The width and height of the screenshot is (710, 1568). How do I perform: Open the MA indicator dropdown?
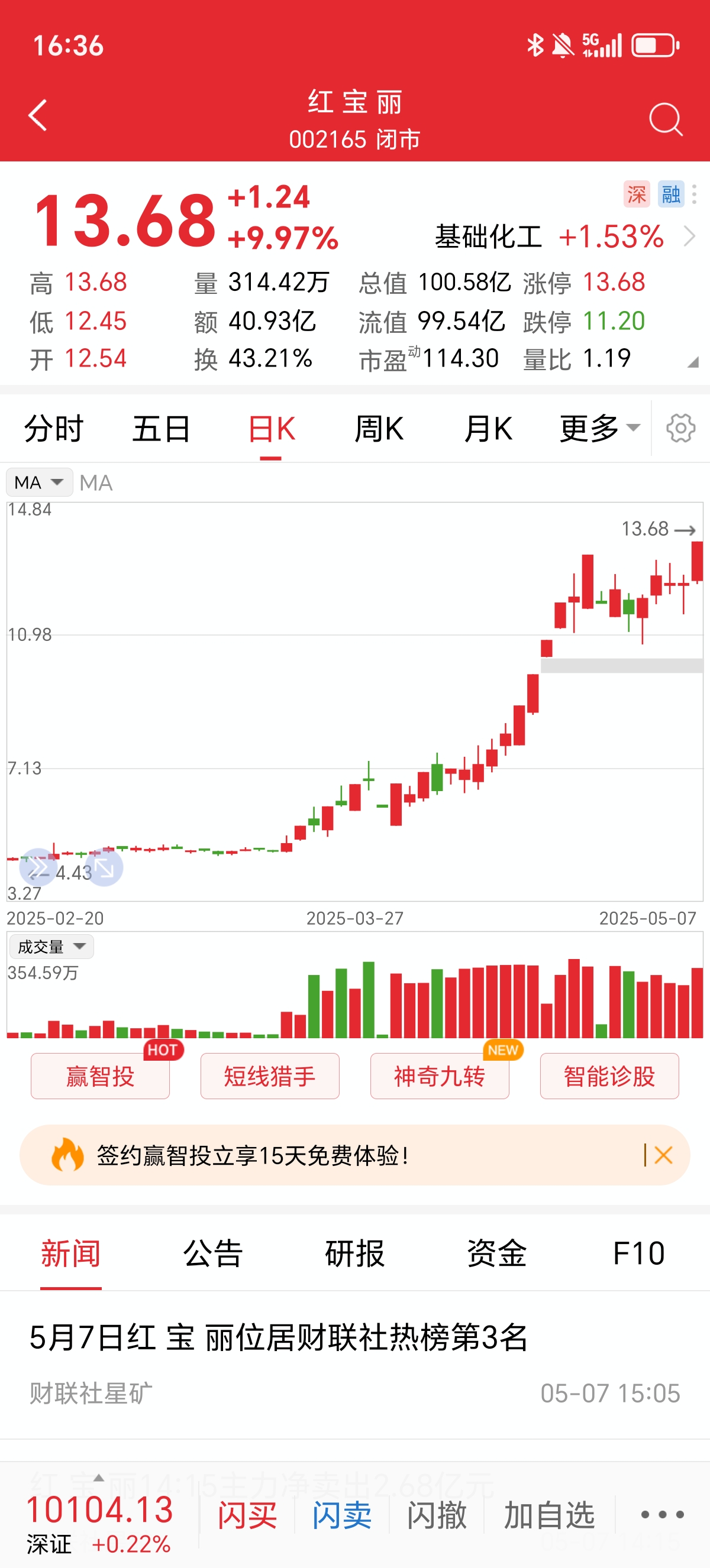click(x=39, y=481)
